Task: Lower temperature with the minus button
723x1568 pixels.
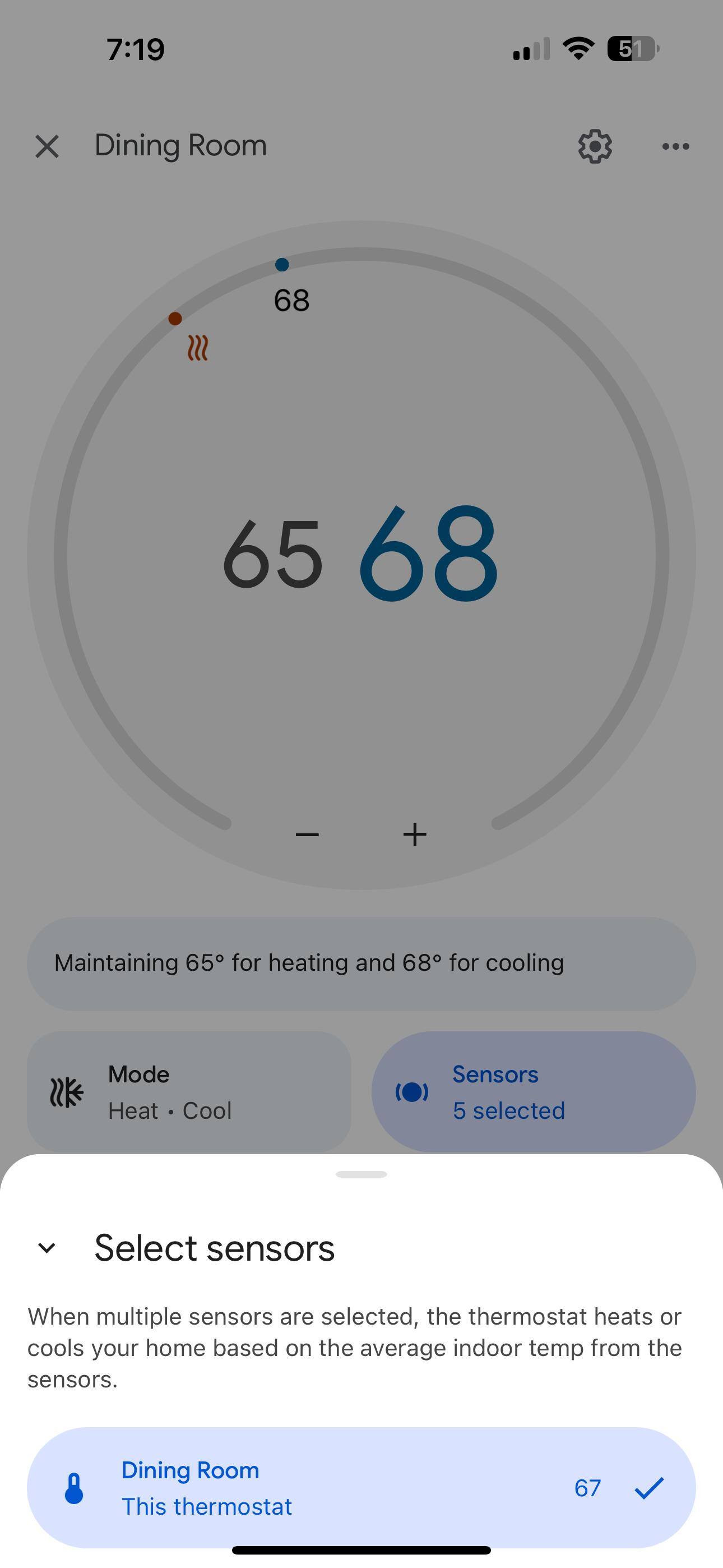Action: [307, 834]
